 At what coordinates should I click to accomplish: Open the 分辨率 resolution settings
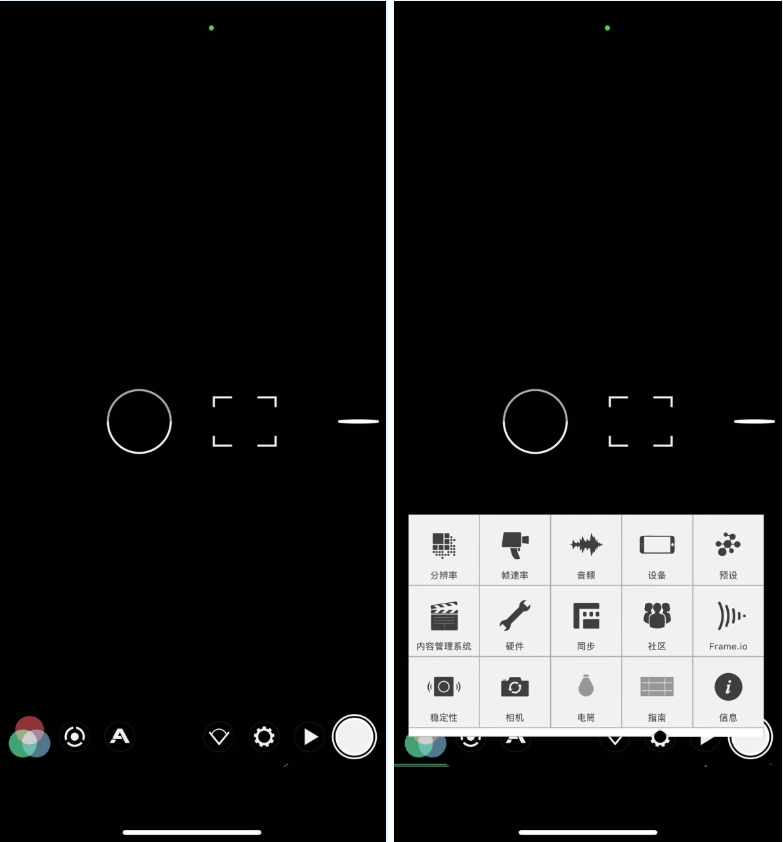point(444,550)
